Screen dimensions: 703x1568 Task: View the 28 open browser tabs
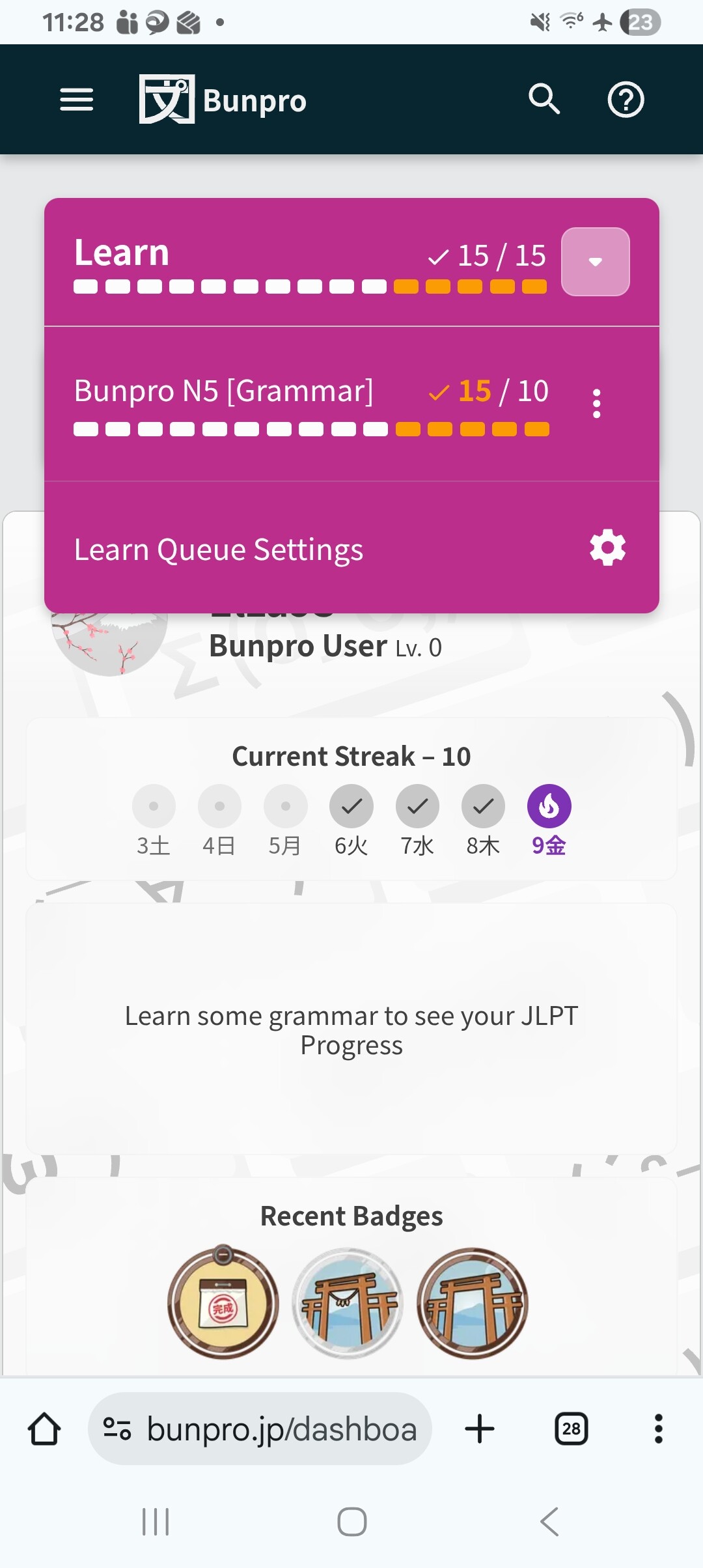click(571, 1429)
